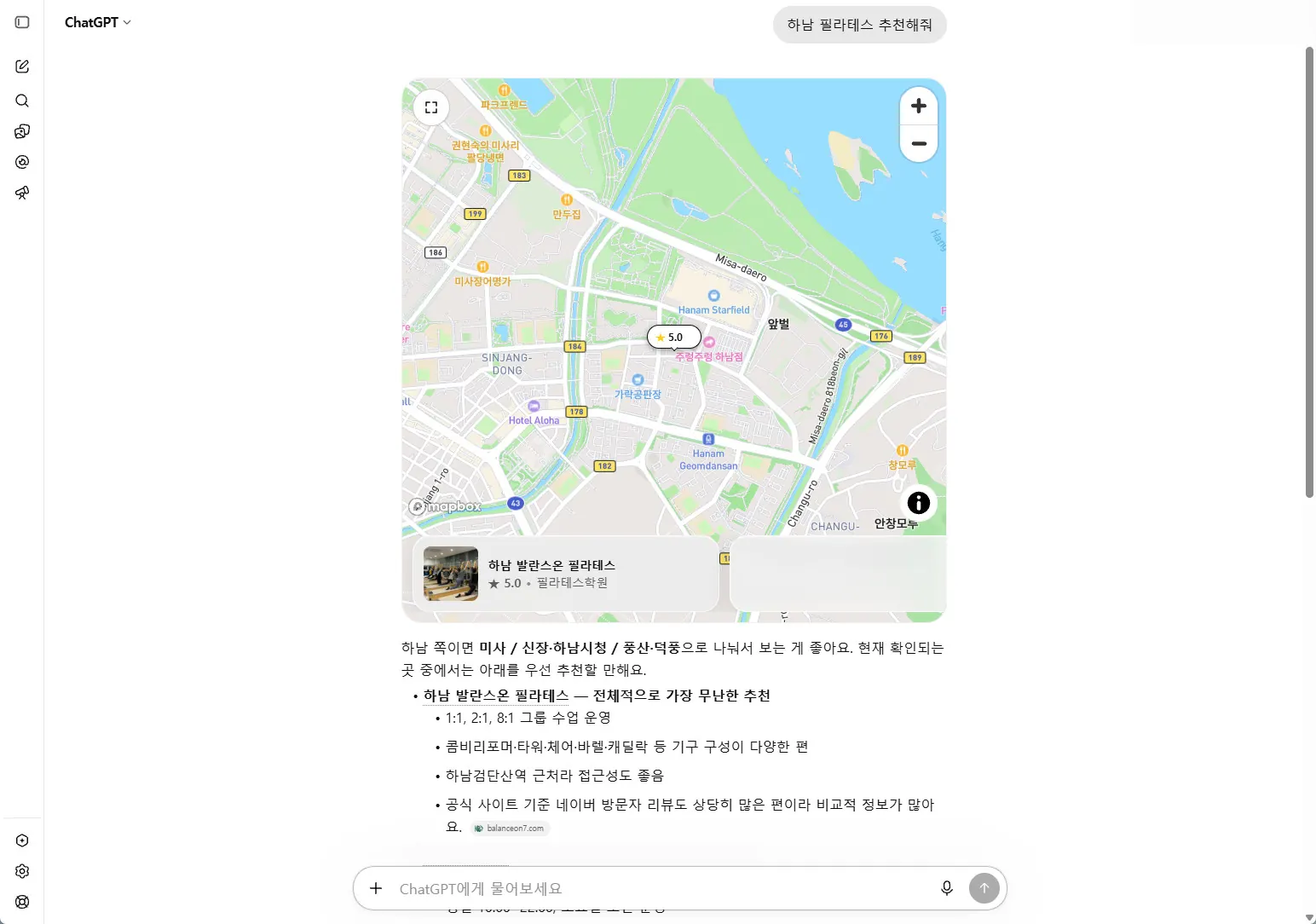Open settings gear in the sidebar
1316x924 pixels.
22,871
